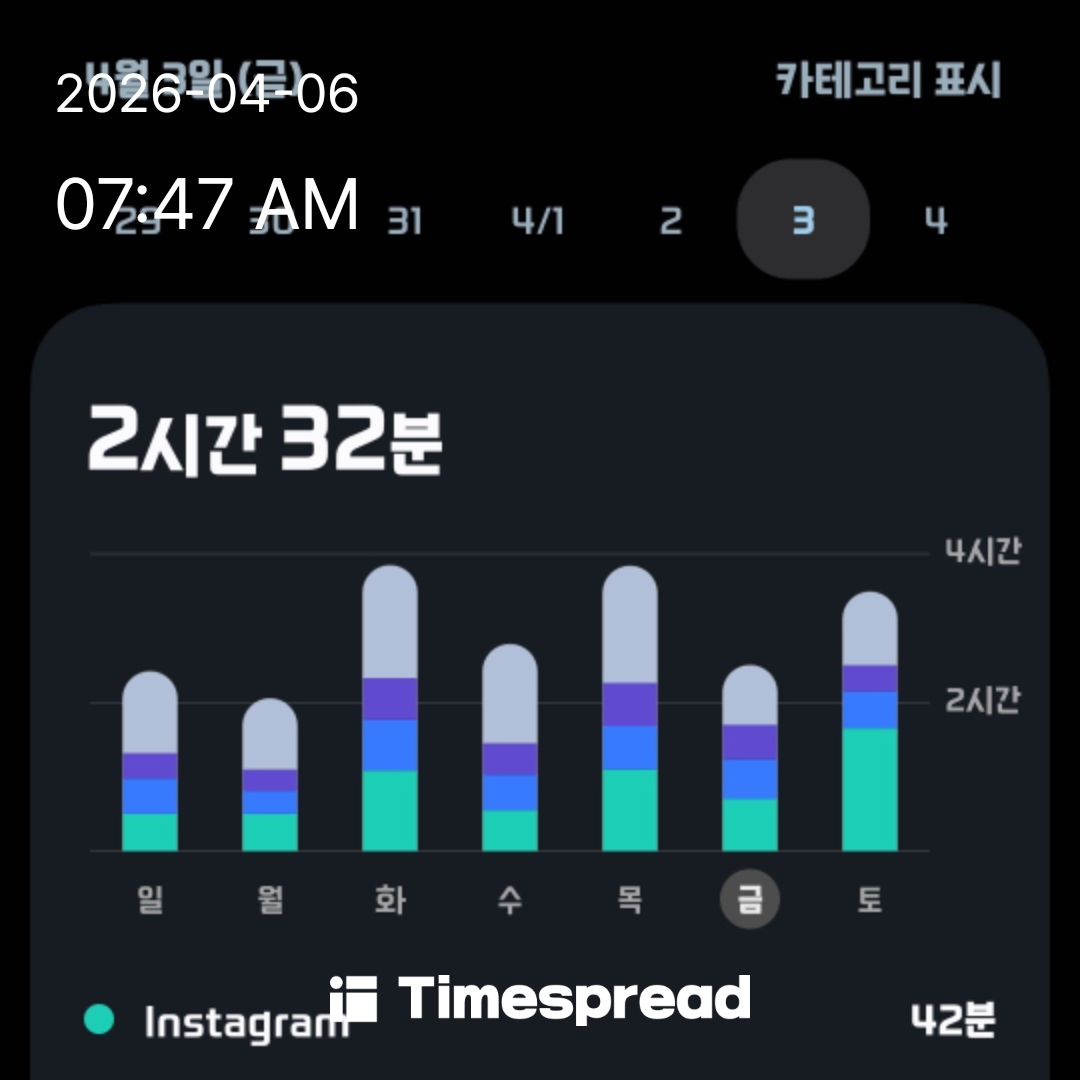
Task: Select date 4/1 in the date strip
Action: 538,220
